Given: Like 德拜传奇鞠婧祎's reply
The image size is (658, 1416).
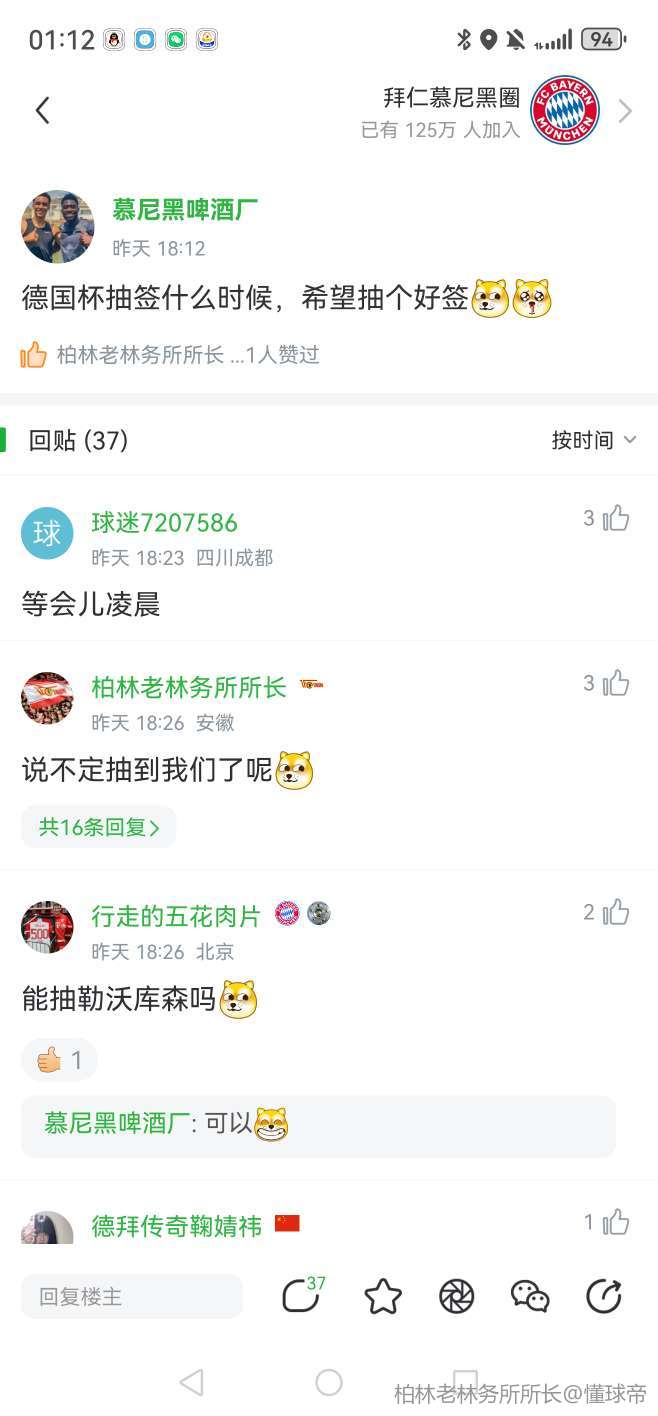Looking at the screenshot, I should click(616, 1222).
